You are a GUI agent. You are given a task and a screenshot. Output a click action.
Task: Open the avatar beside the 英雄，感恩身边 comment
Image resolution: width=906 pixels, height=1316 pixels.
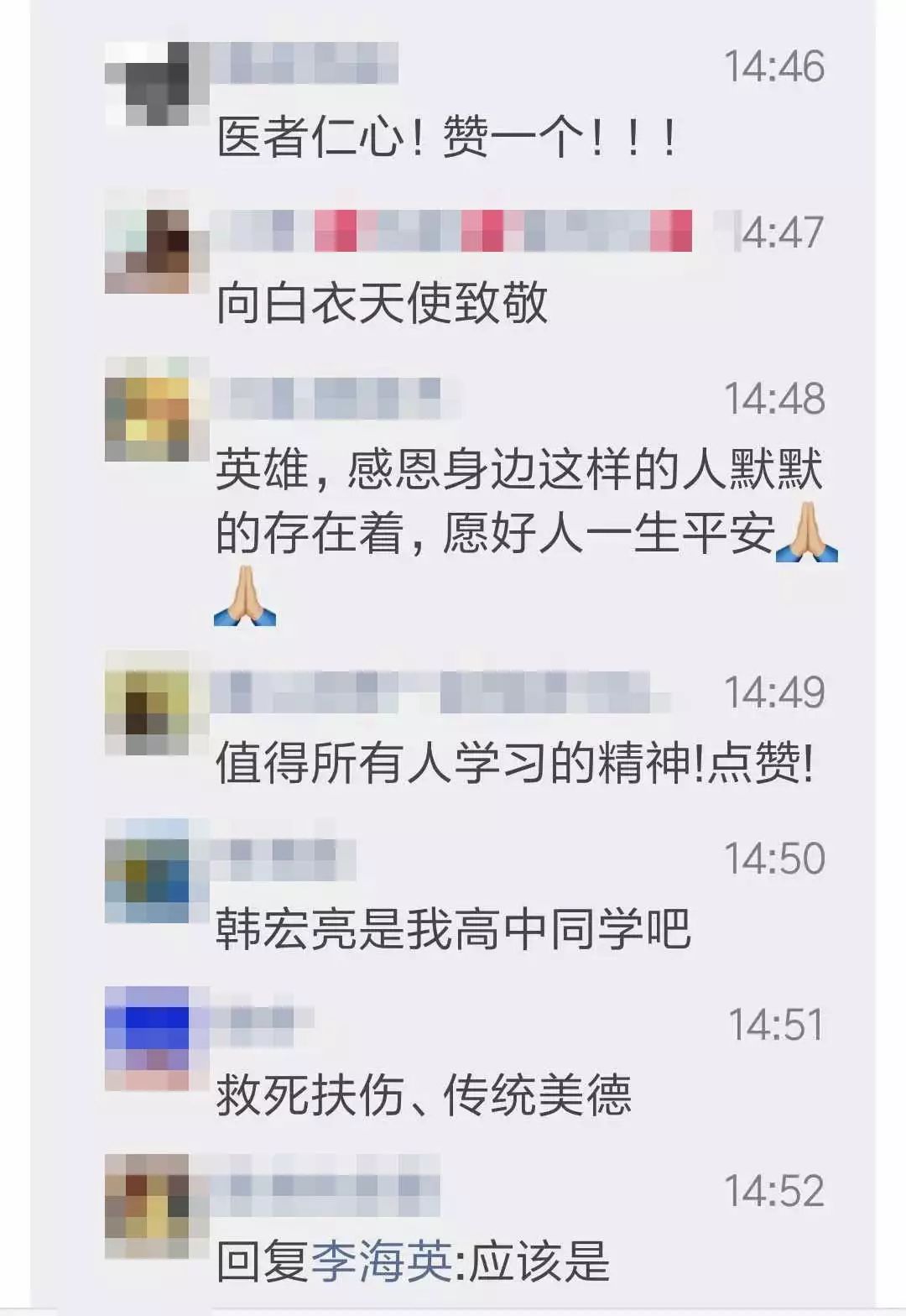tap(147, 409)
